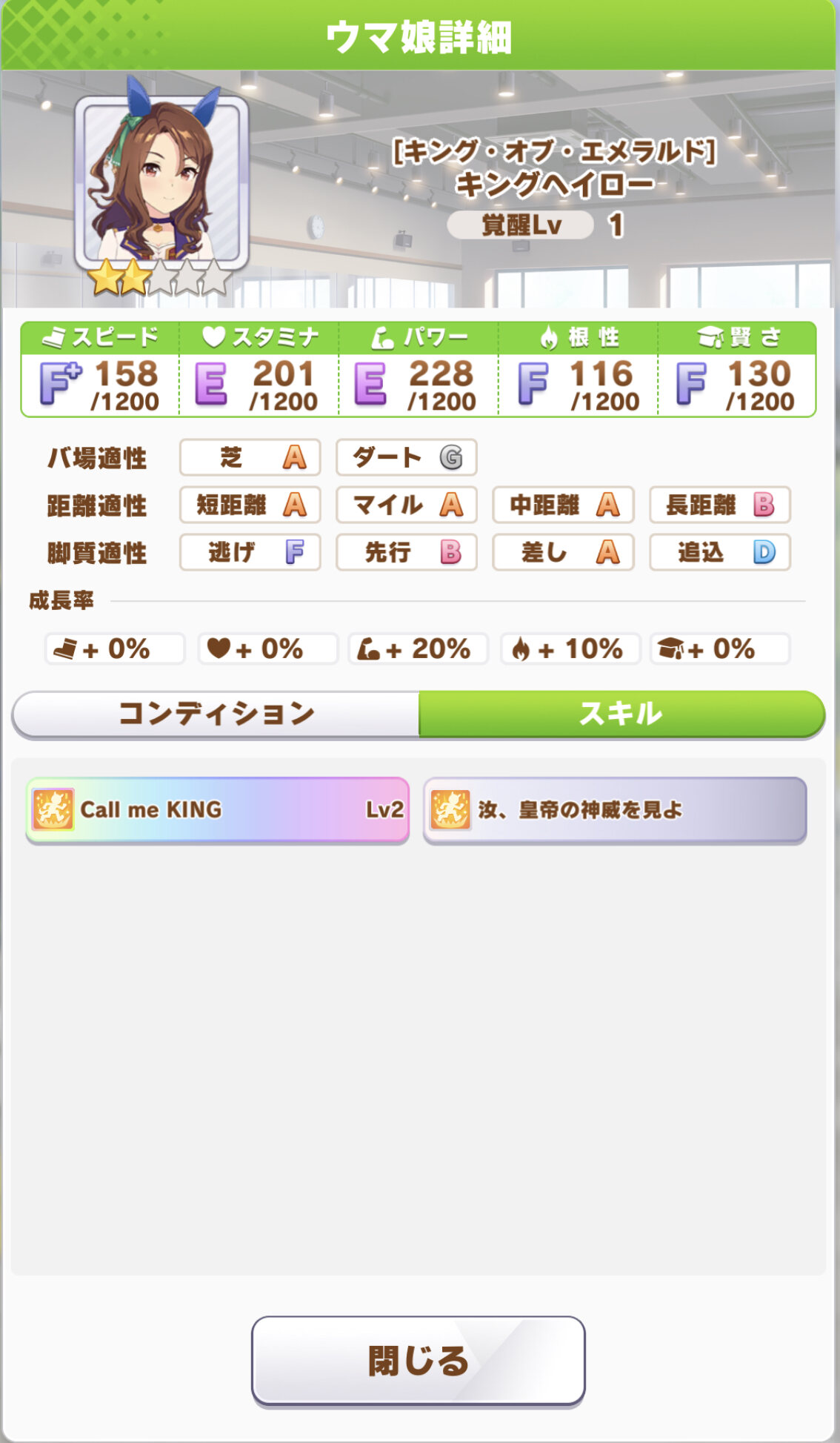Switch to the コンディション tab
The image size is (840, 1443).
point(216,714)
